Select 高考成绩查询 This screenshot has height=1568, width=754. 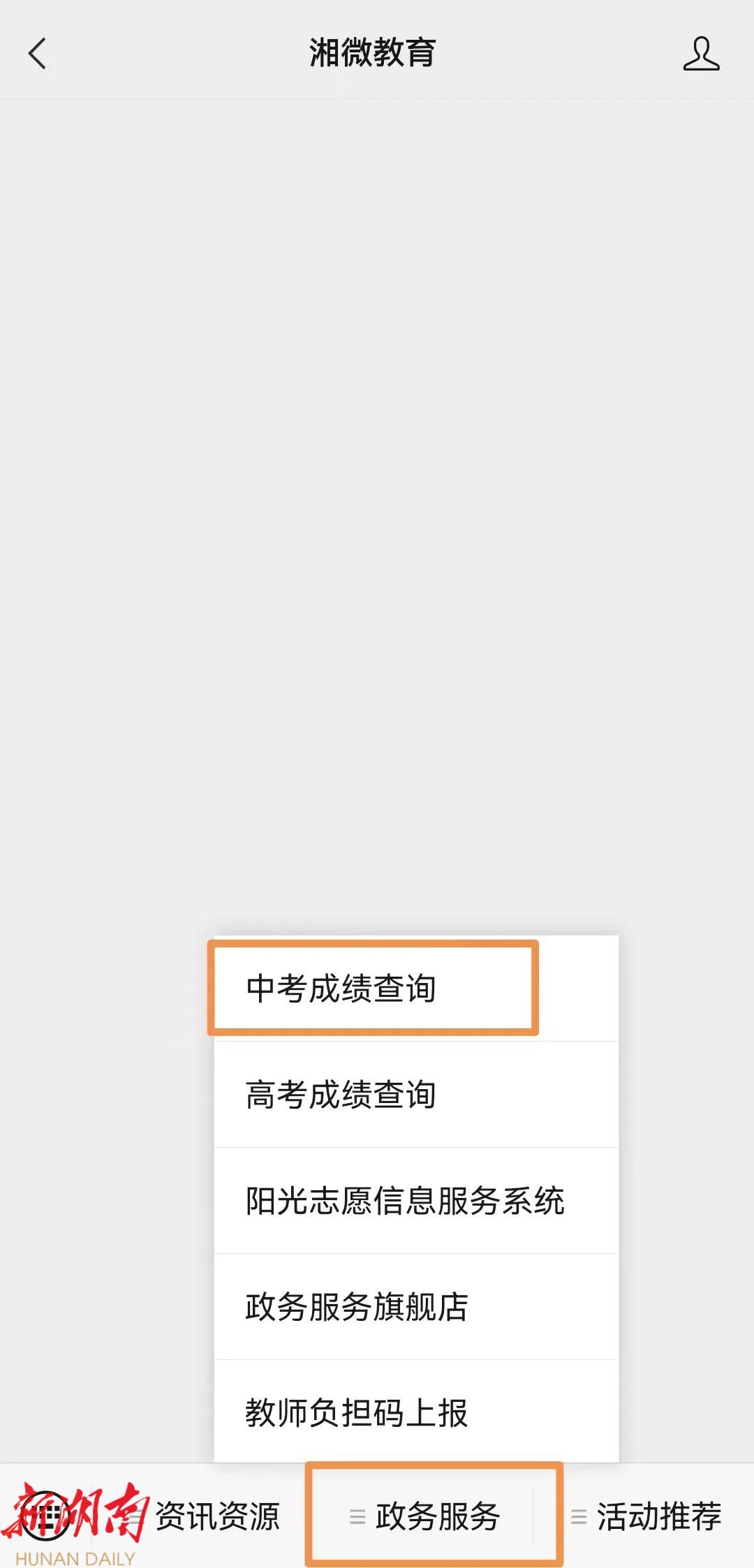pyautogui.click(x=341, y=1094)
